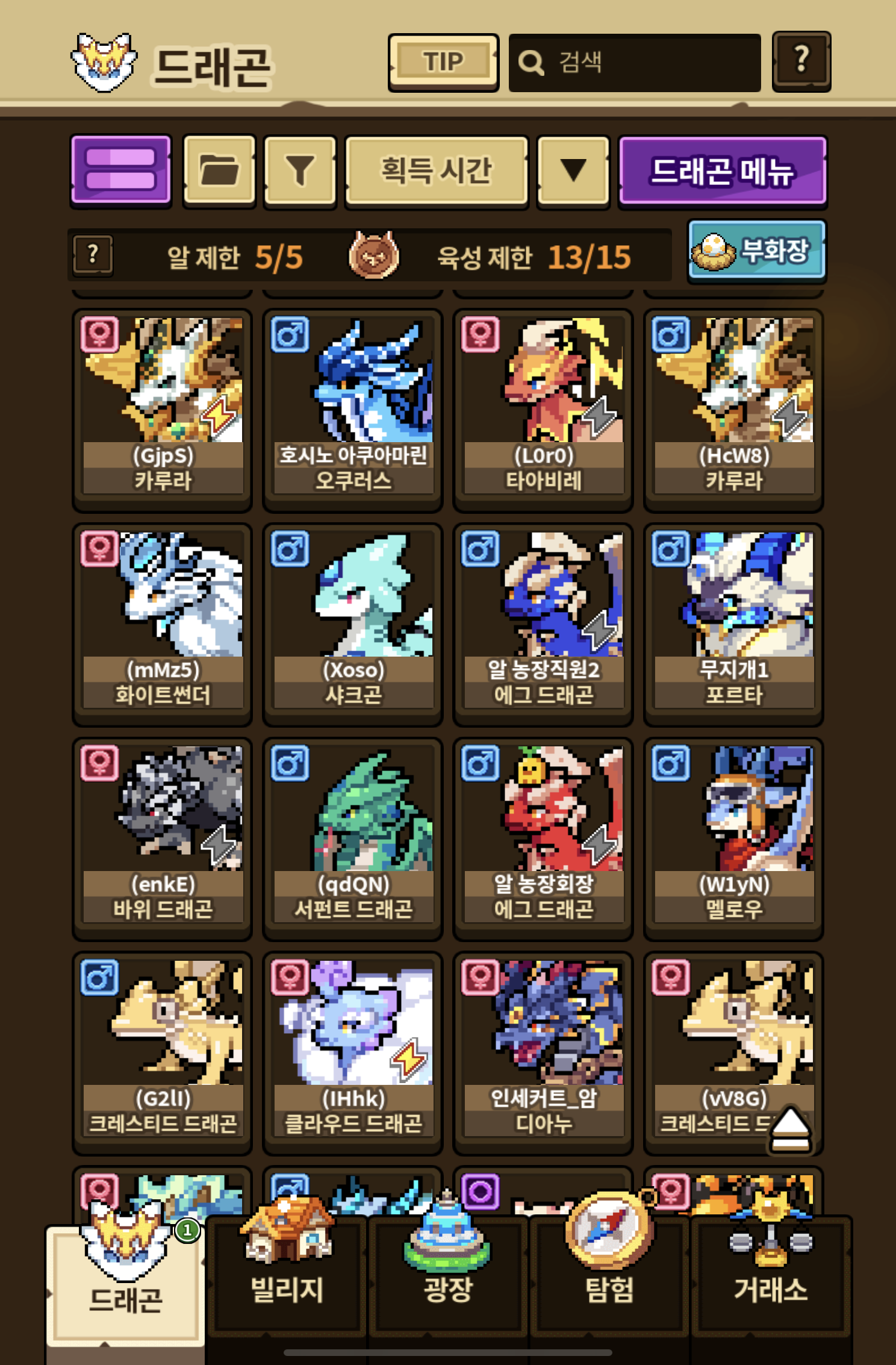Tap the 검색 search field
This screenshot has height=1365, width=896.
[x=634, y=63]
